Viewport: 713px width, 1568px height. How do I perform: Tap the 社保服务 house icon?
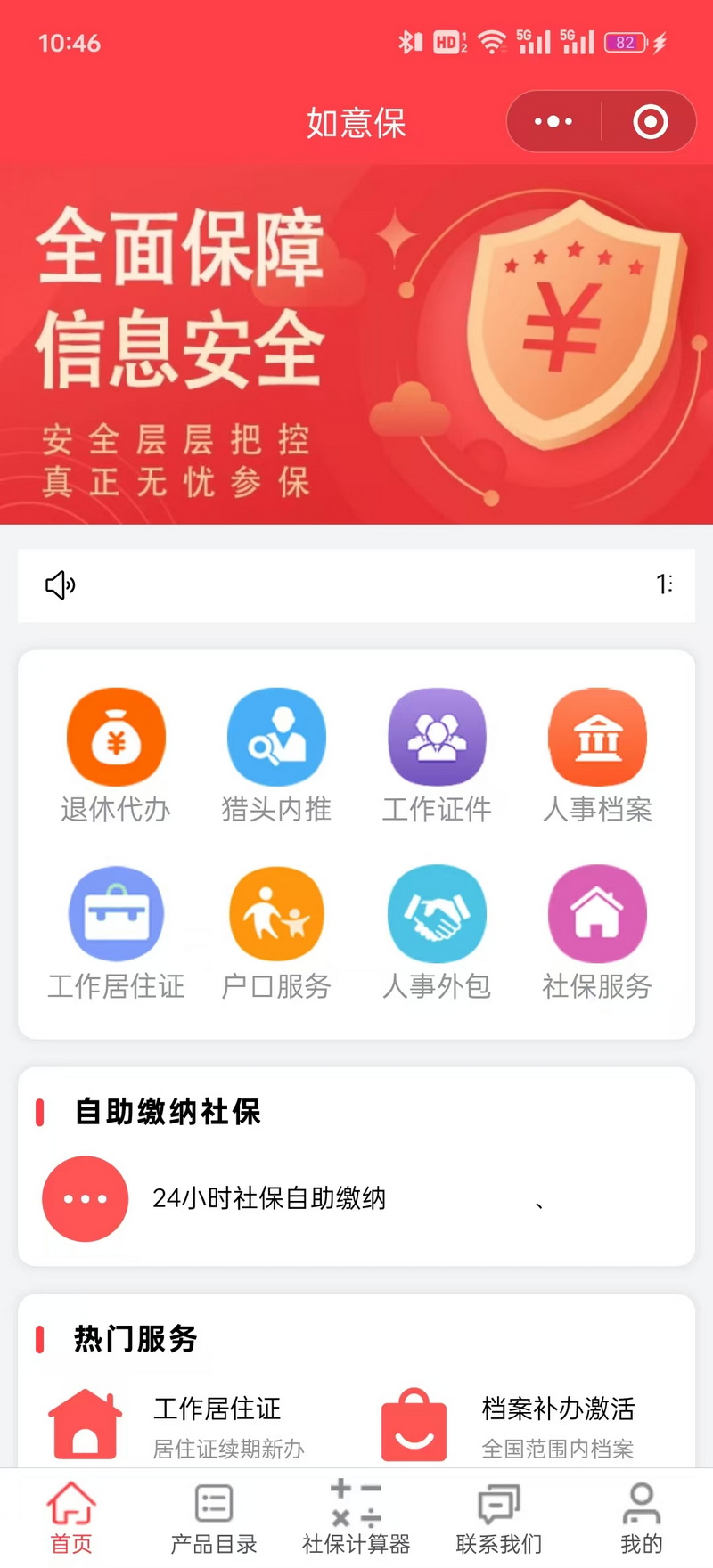click(x=597, y=913)
